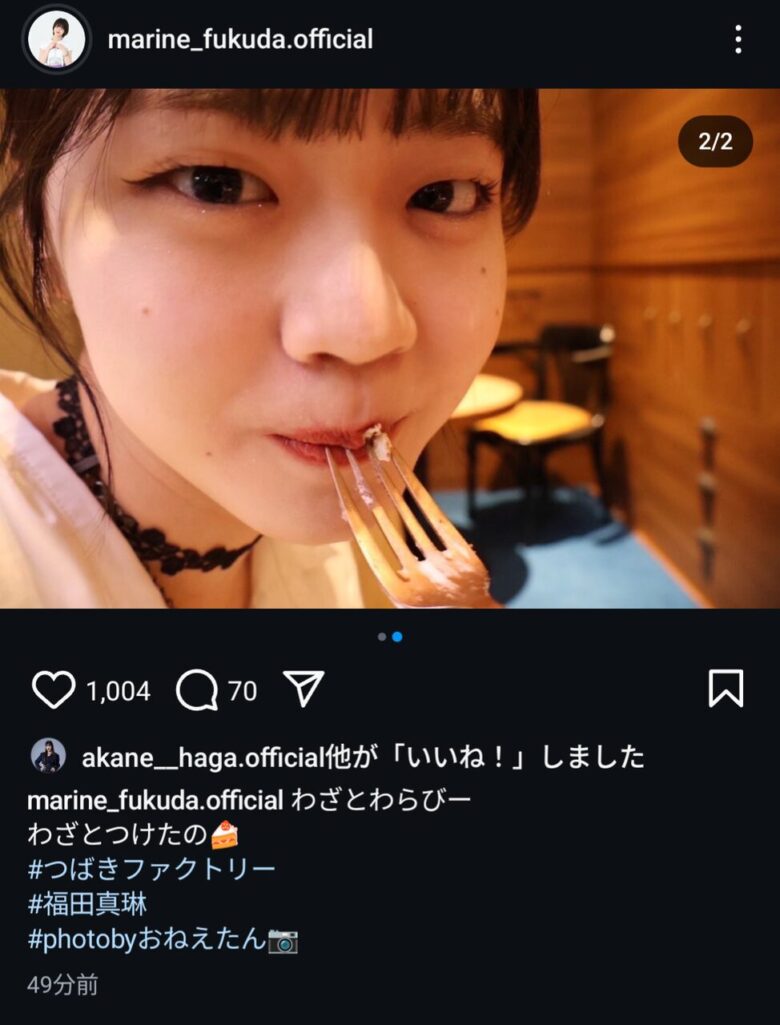Open marine_fukuda.official profile from header username
This screenshot has width=780, height=1025.
point(240,40)
